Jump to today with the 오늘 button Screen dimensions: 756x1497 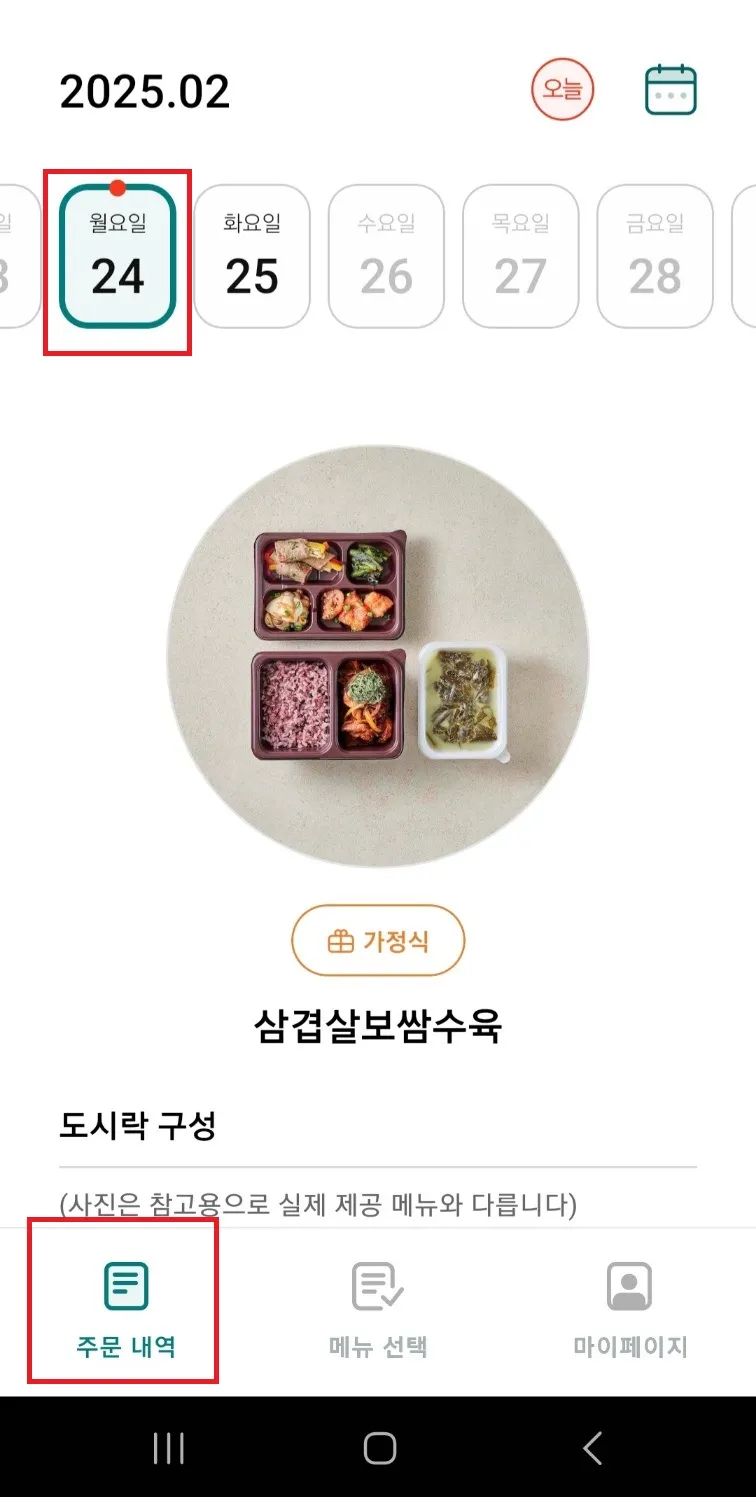click(562, 91)
